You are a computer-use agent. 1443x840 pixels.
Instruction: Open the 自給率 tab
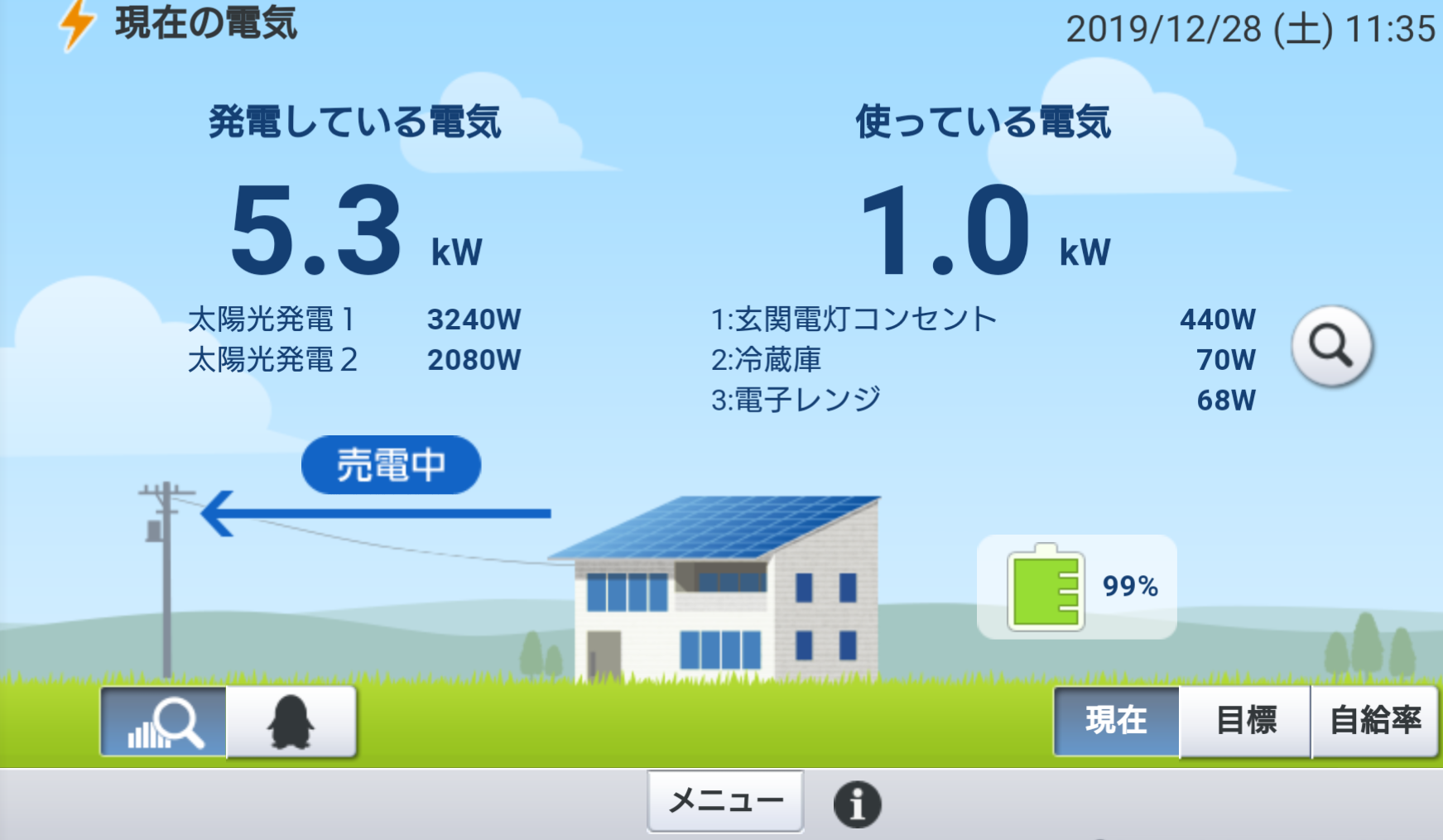1375,721
